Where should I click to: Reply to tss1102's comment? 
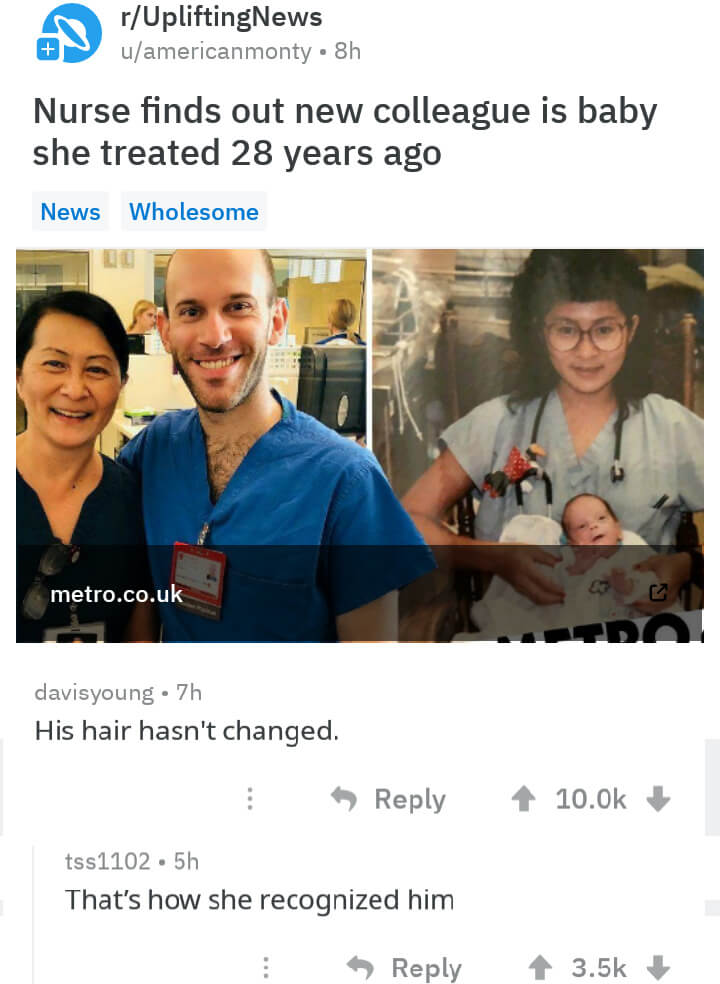point(405,967)
